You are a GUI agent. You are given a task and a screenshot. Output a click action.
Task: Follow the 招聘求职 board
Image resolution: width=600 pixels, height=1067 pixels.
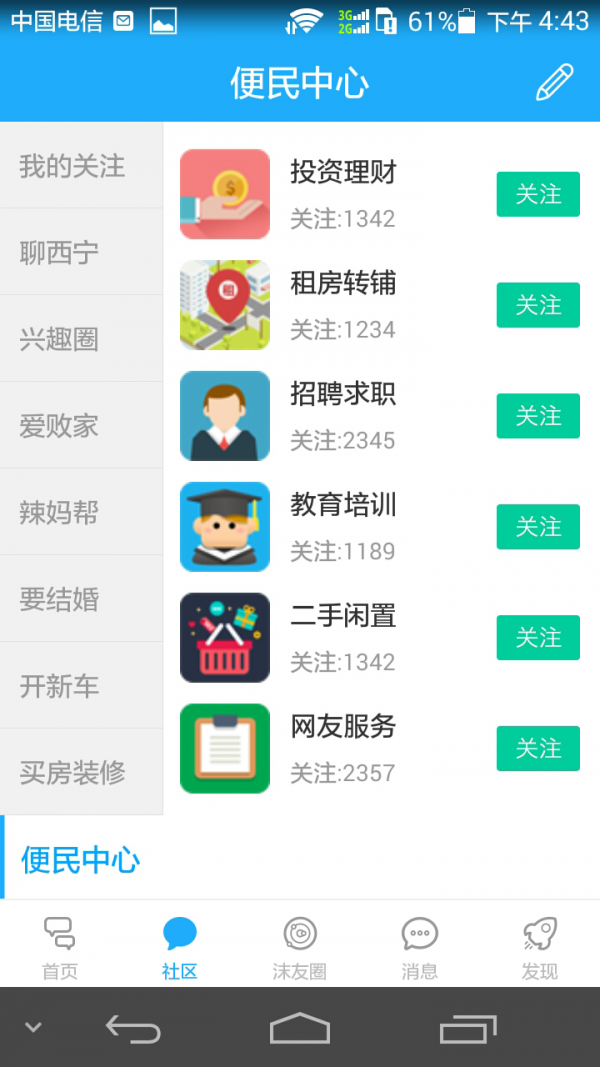[538, 416]
